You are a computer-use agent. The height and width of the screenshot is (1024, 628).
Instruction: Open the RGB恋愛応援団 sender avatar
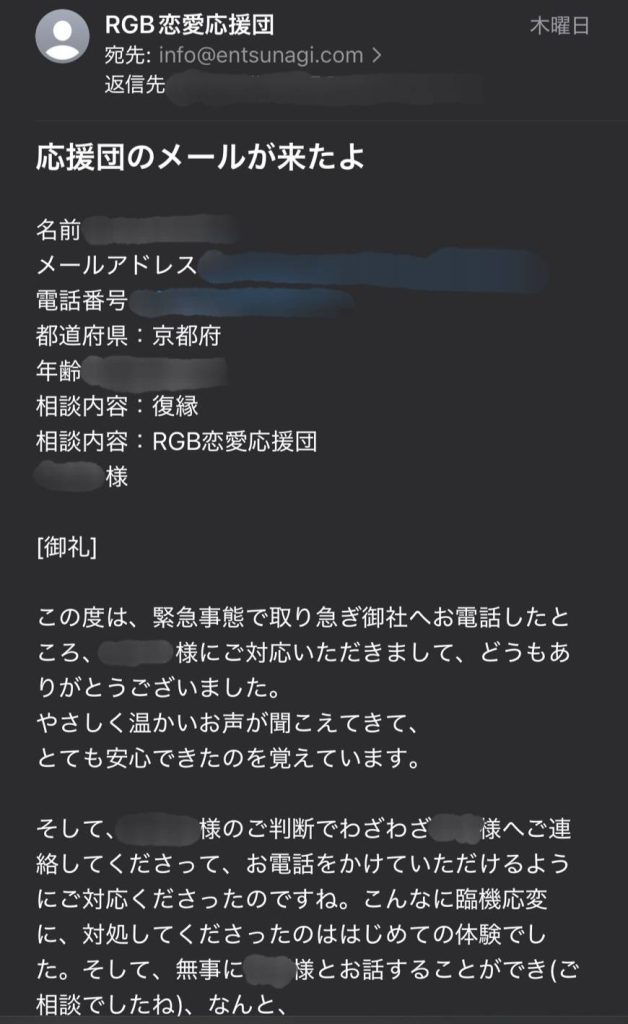pos(62,37)
